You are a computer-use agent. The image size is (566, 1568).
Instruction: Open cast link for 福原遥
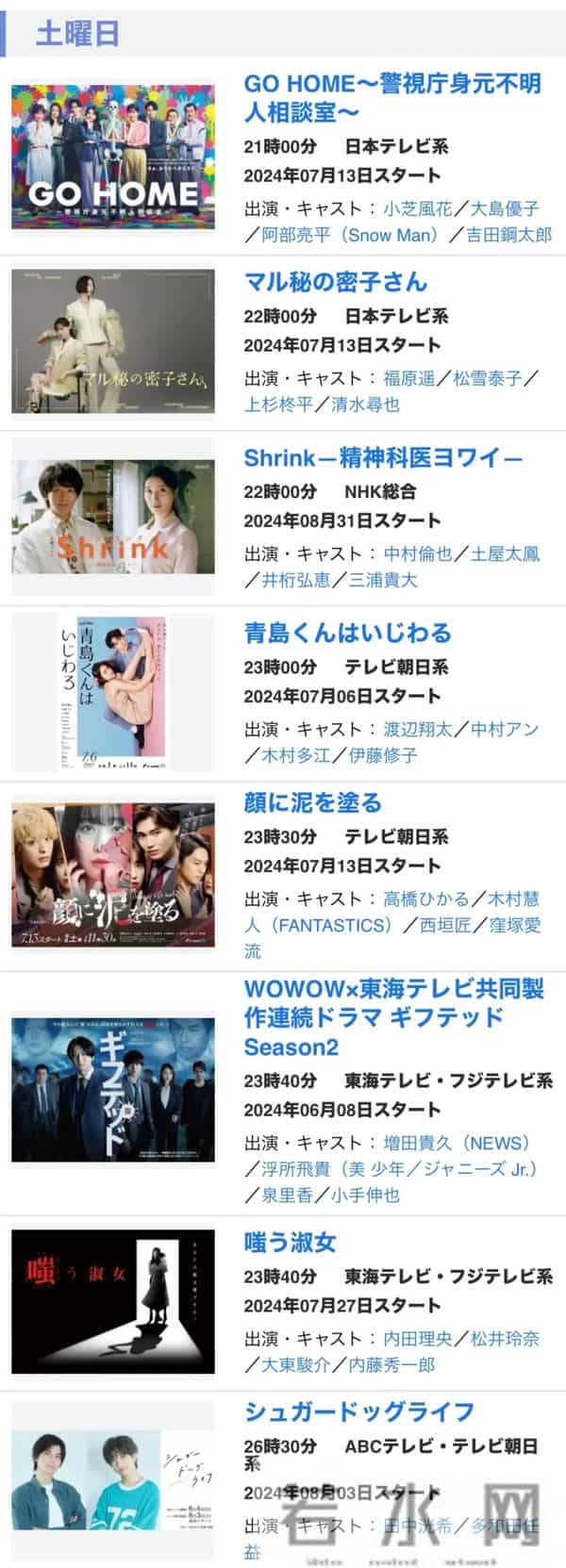[408, 378]
